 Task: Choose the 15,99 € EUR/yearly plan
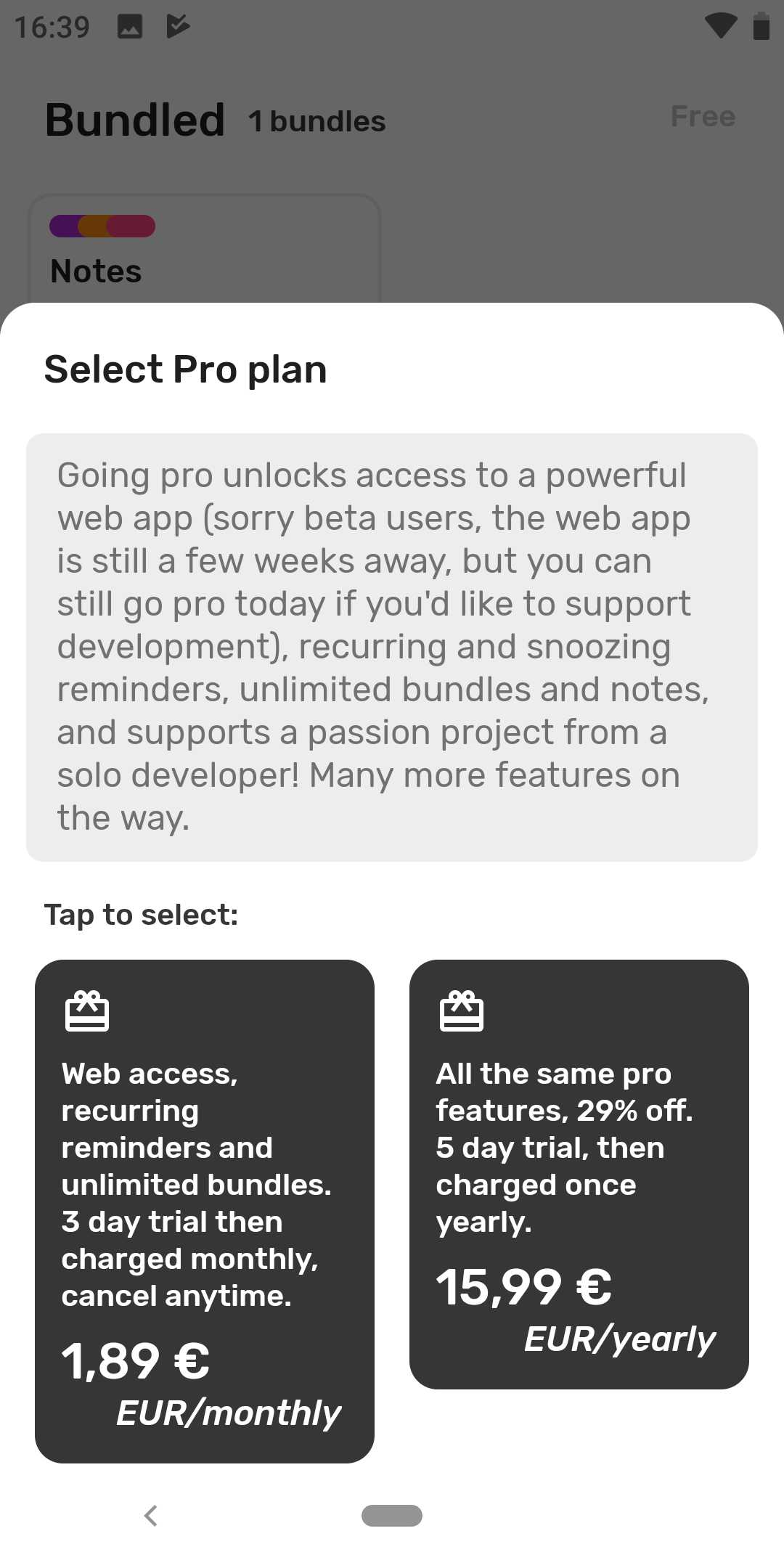579,1174
